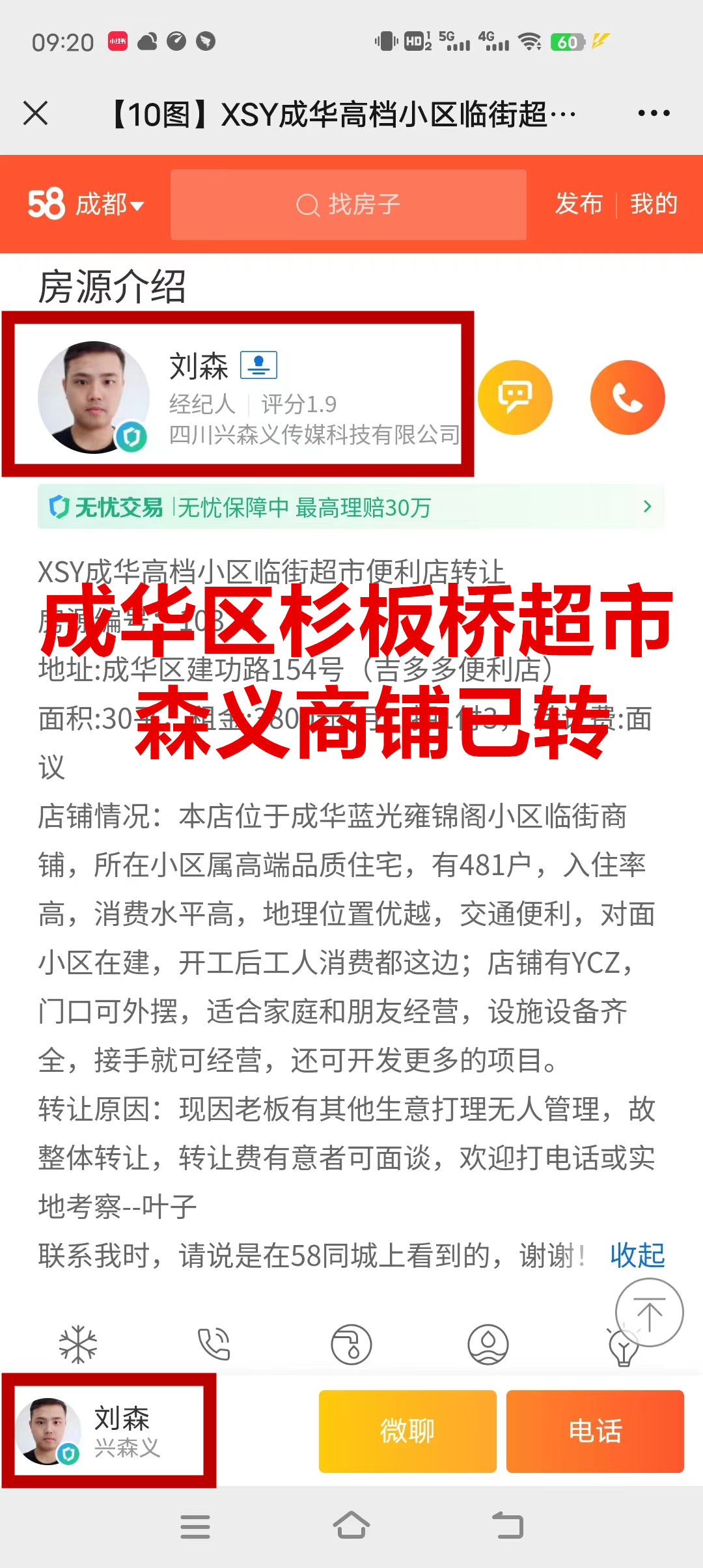
Task: Call the agent via the orange phone icon
Action: [x=627, y=397]
